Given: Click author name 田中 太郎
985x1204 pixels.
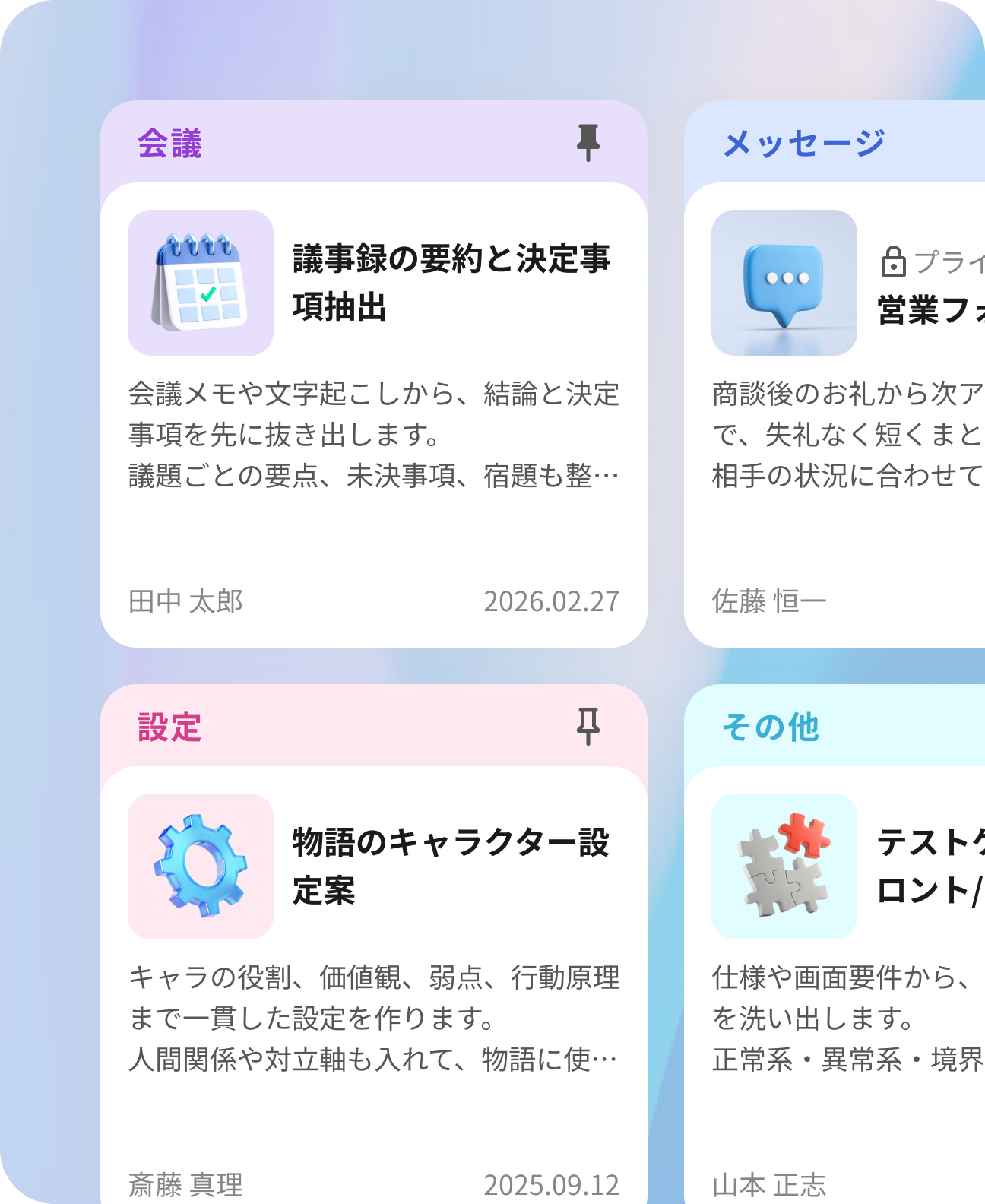Looking at the screenshot, I should 185,601.
